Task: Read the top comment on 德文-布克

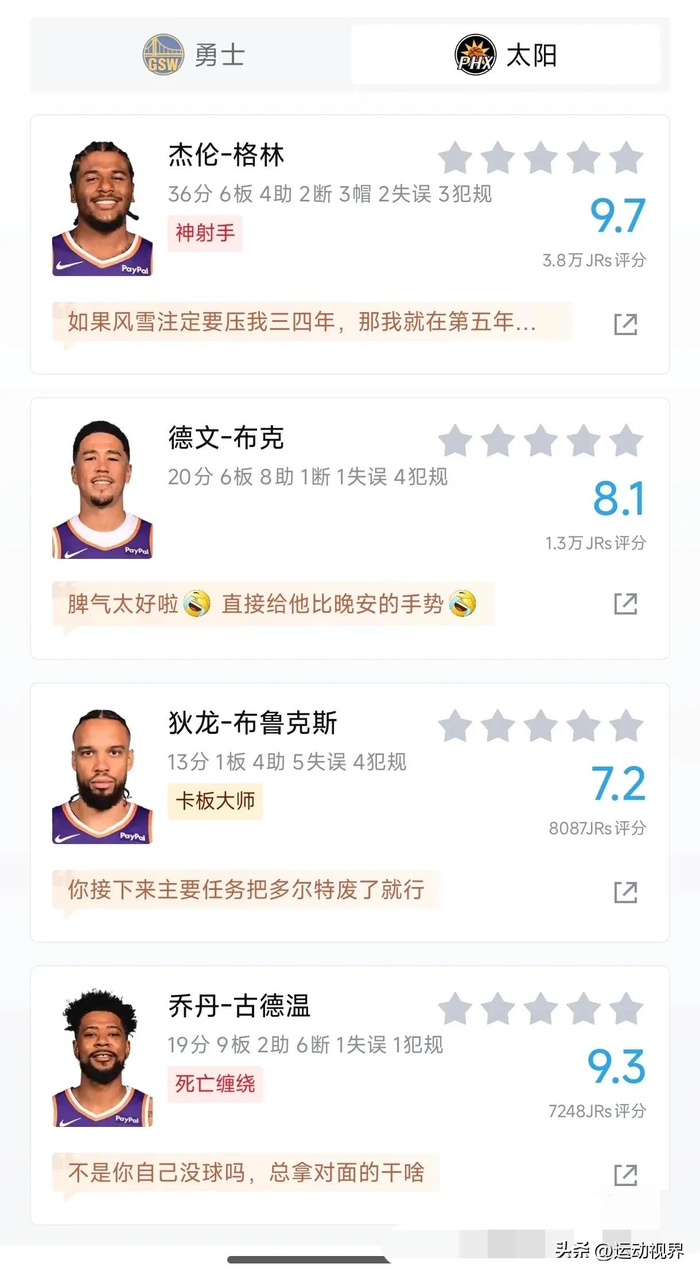Action: 272,604
